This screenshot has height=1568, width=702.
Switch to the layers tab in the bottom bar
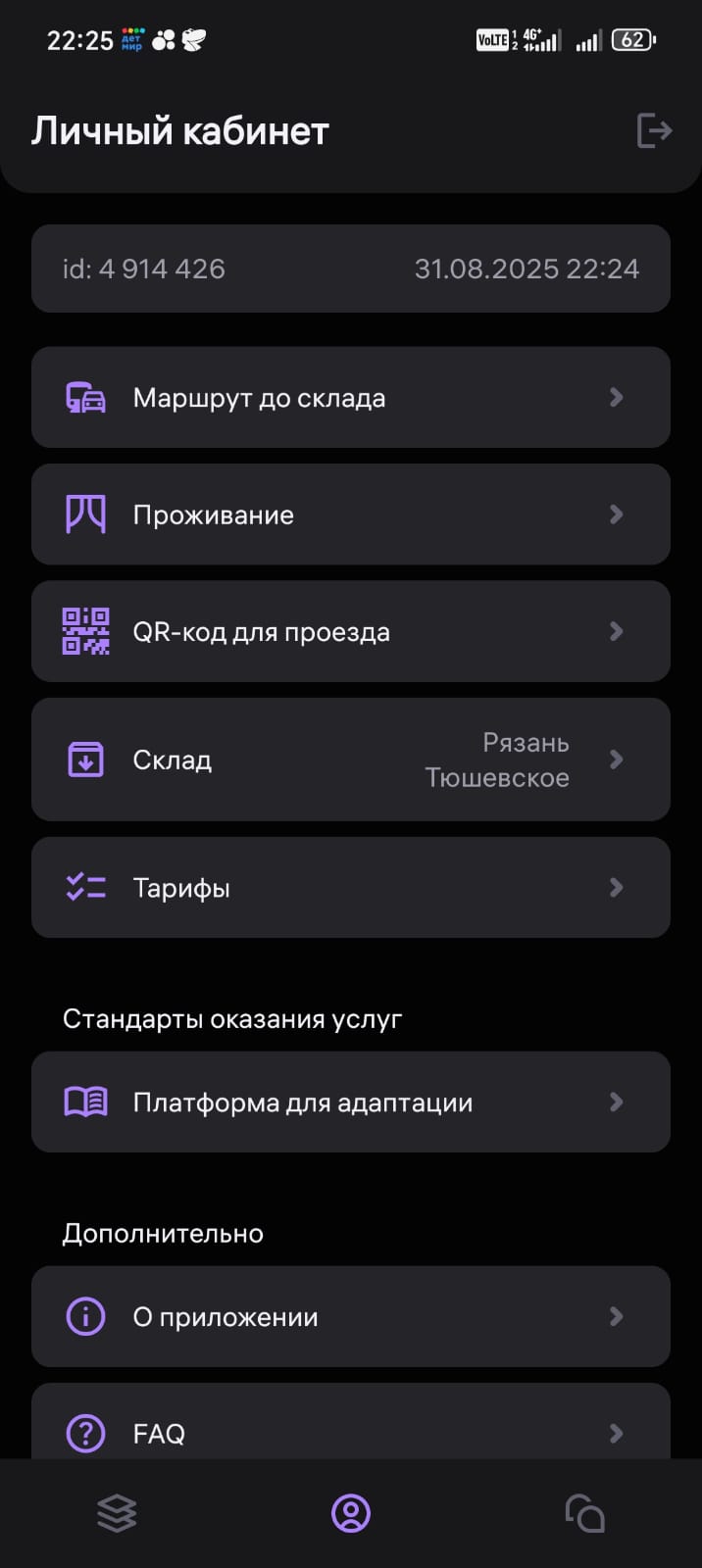[x=117, y=1514]
